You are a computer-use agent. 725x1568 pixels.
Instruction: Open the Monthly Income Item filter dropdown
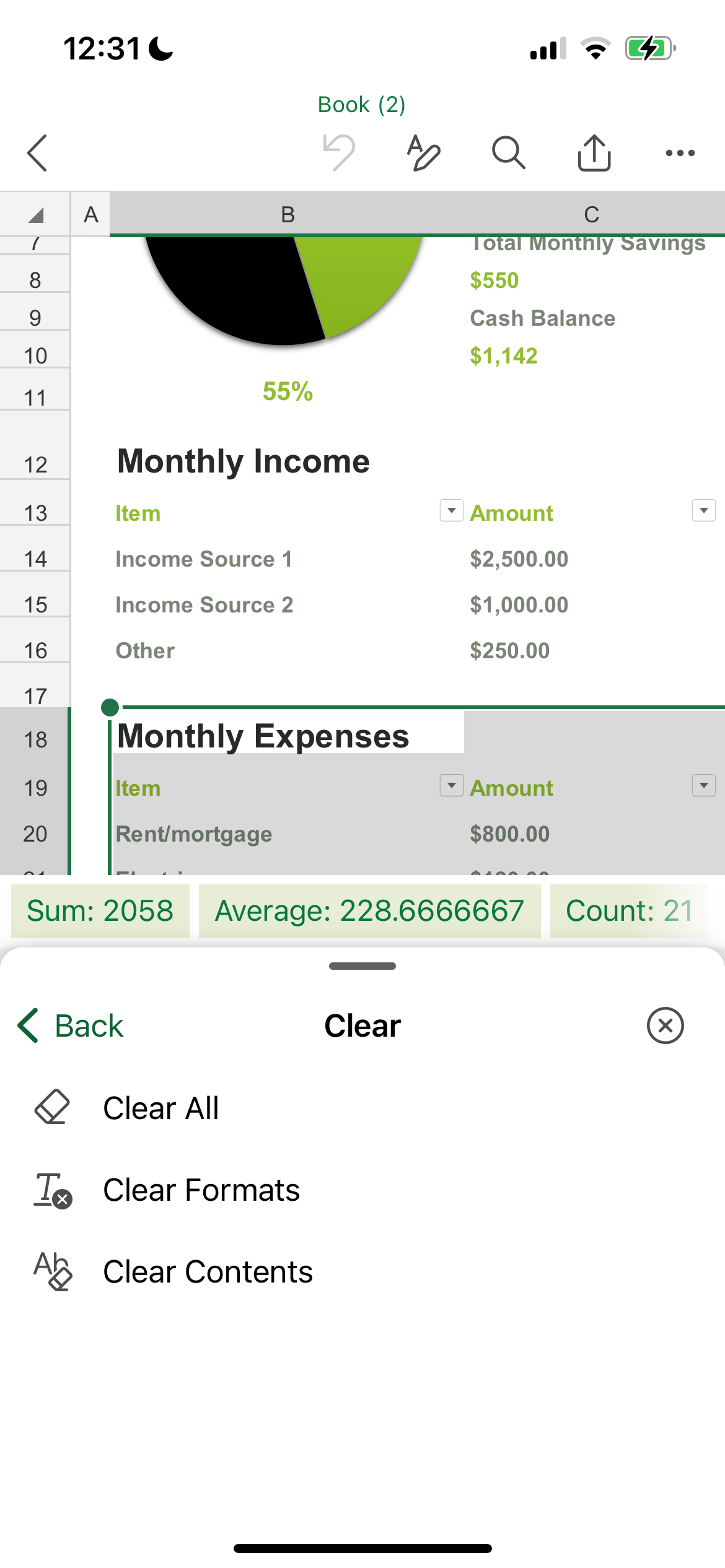pyautogui.click(x=451, y=511)
